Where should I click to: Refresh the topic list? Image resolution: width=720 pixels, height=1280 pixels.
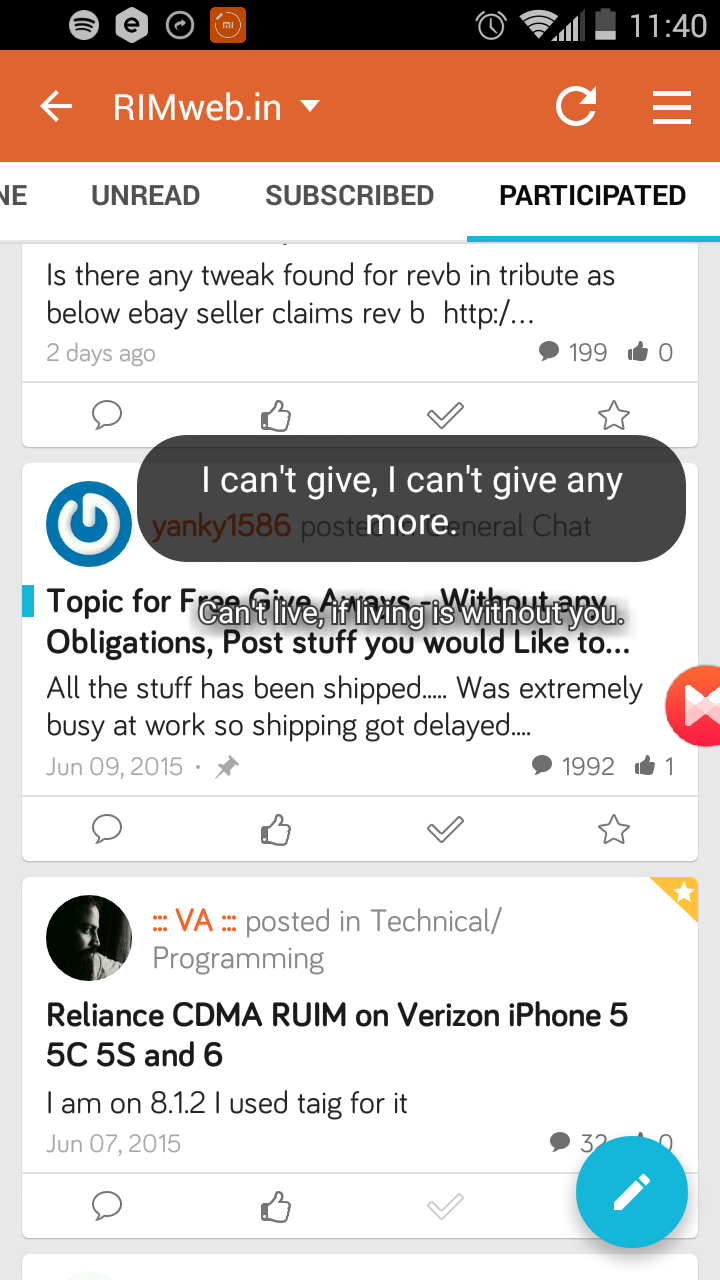(x=576, y=106)
